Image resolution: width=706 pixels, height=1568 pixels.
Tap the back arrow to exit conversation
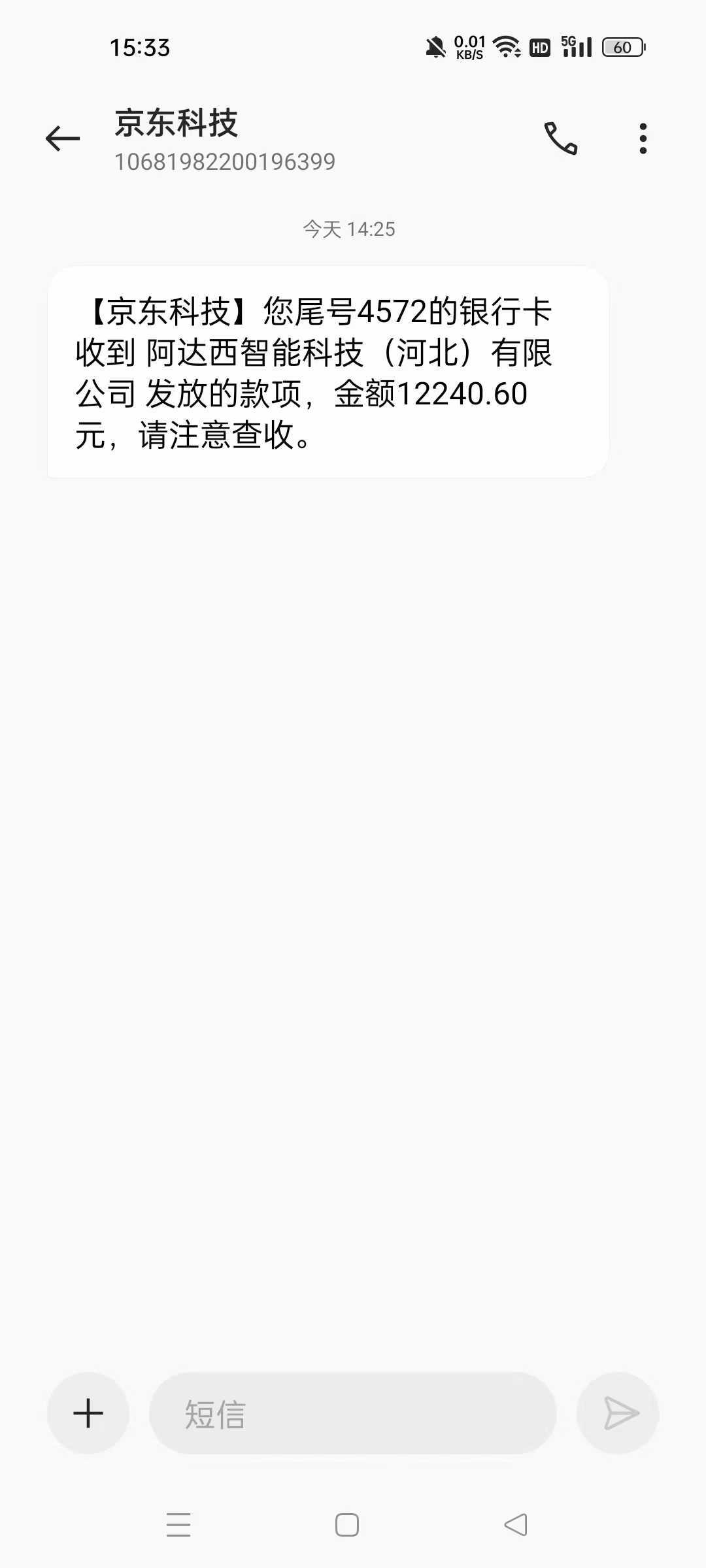coord(62,137)
